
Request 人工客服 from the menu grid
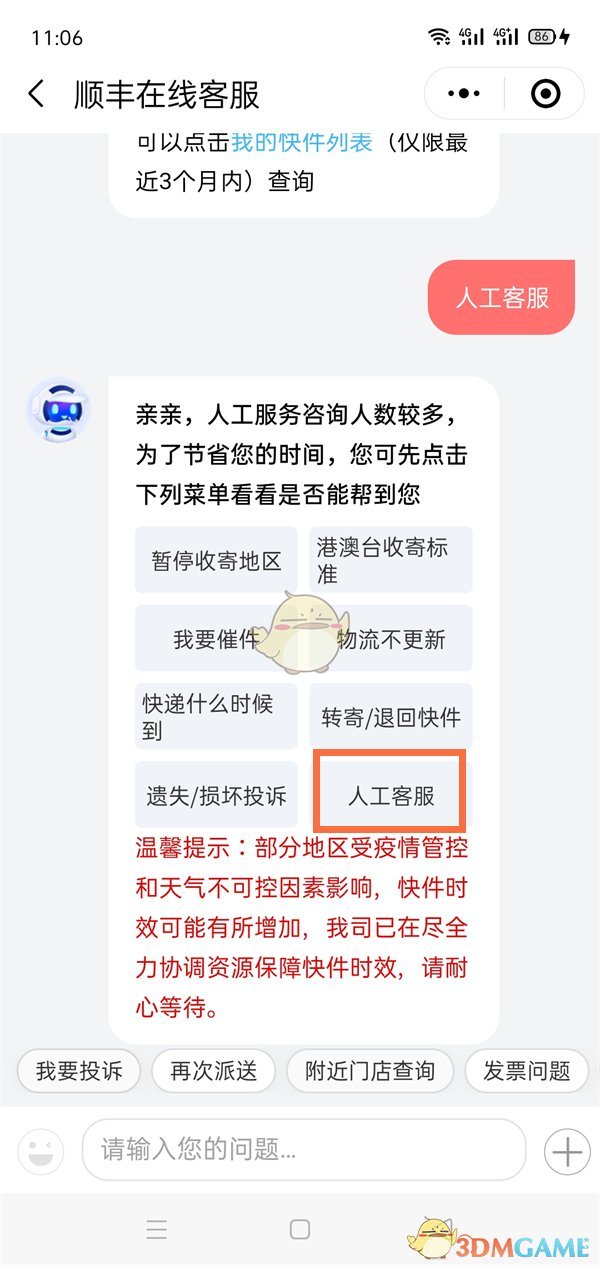point(390,795)
